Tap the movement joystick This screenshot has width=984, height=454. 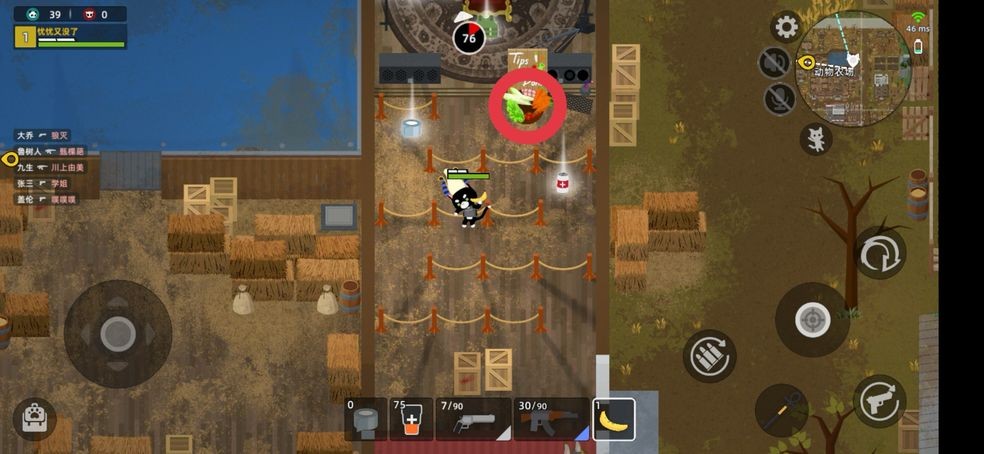(x=118, y=333)
